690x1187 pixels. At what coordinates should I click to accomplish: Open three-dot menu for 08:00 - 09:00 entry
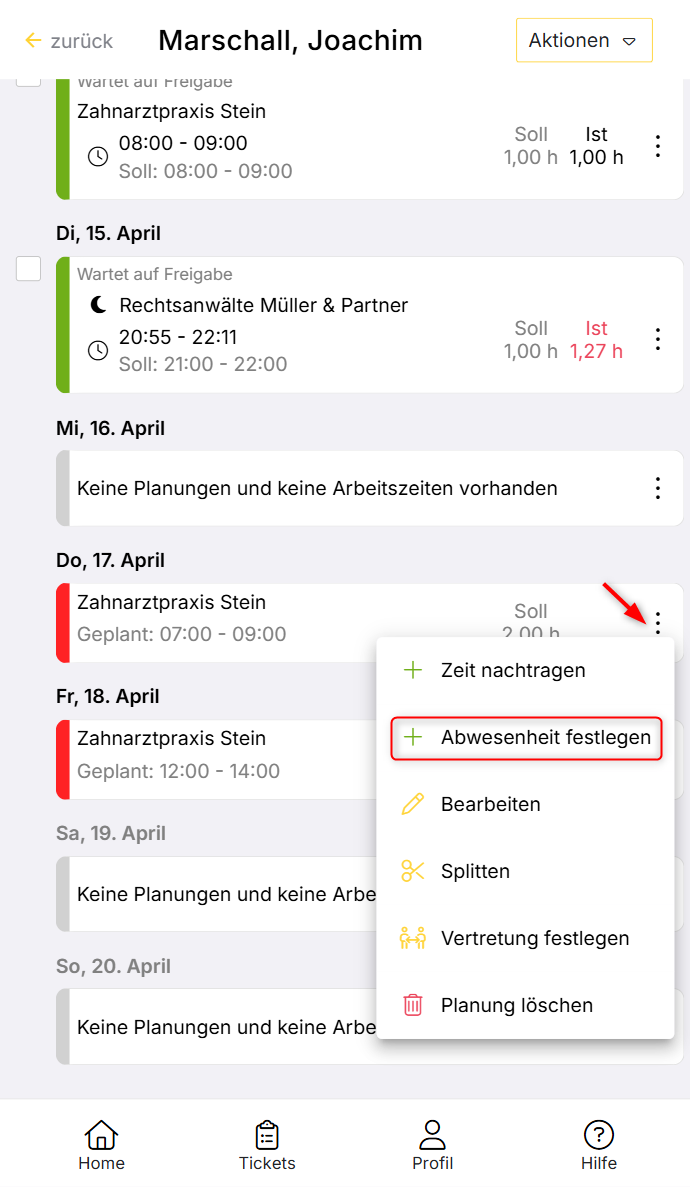[658, 146]
